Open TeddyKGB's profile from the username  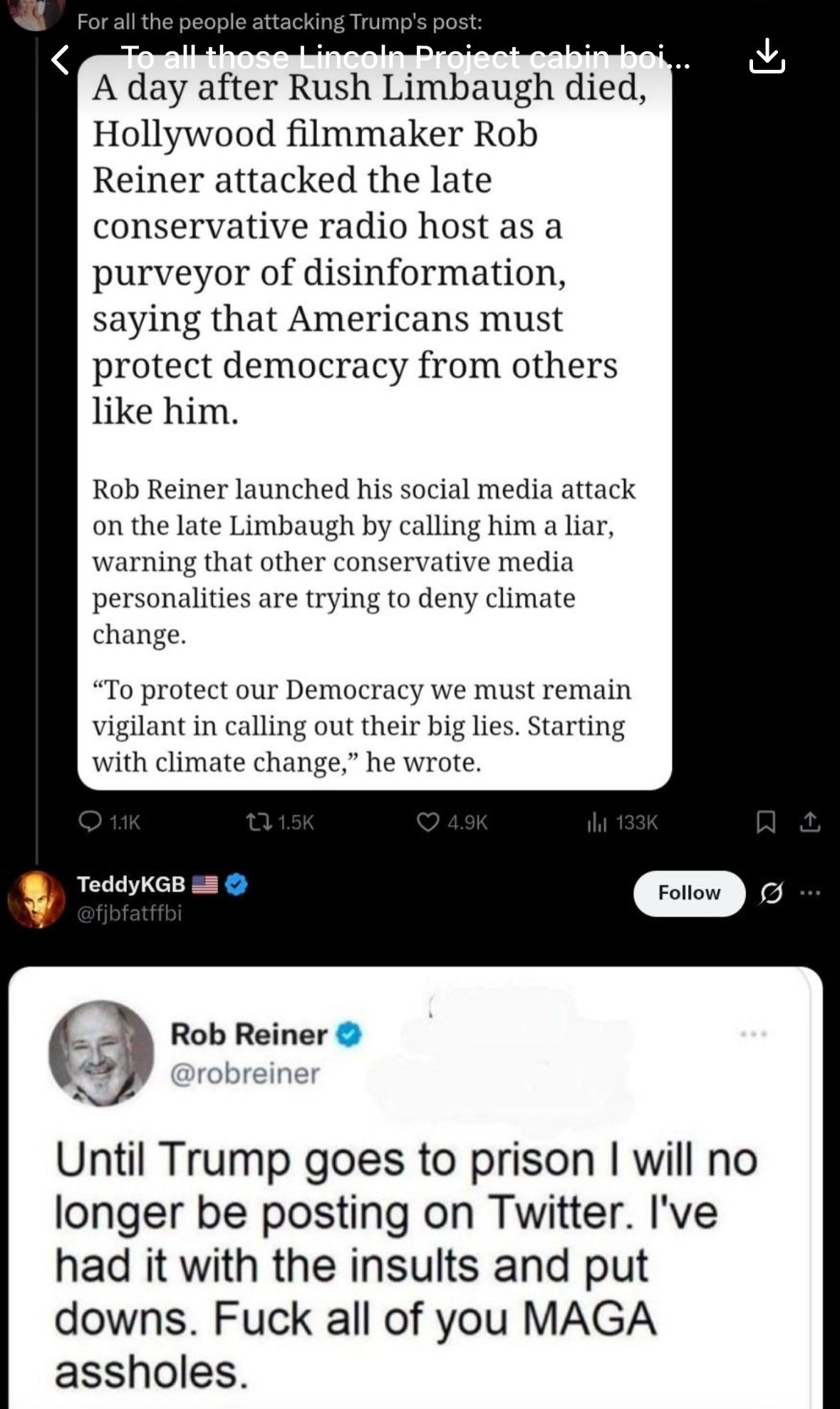point(130,884)
